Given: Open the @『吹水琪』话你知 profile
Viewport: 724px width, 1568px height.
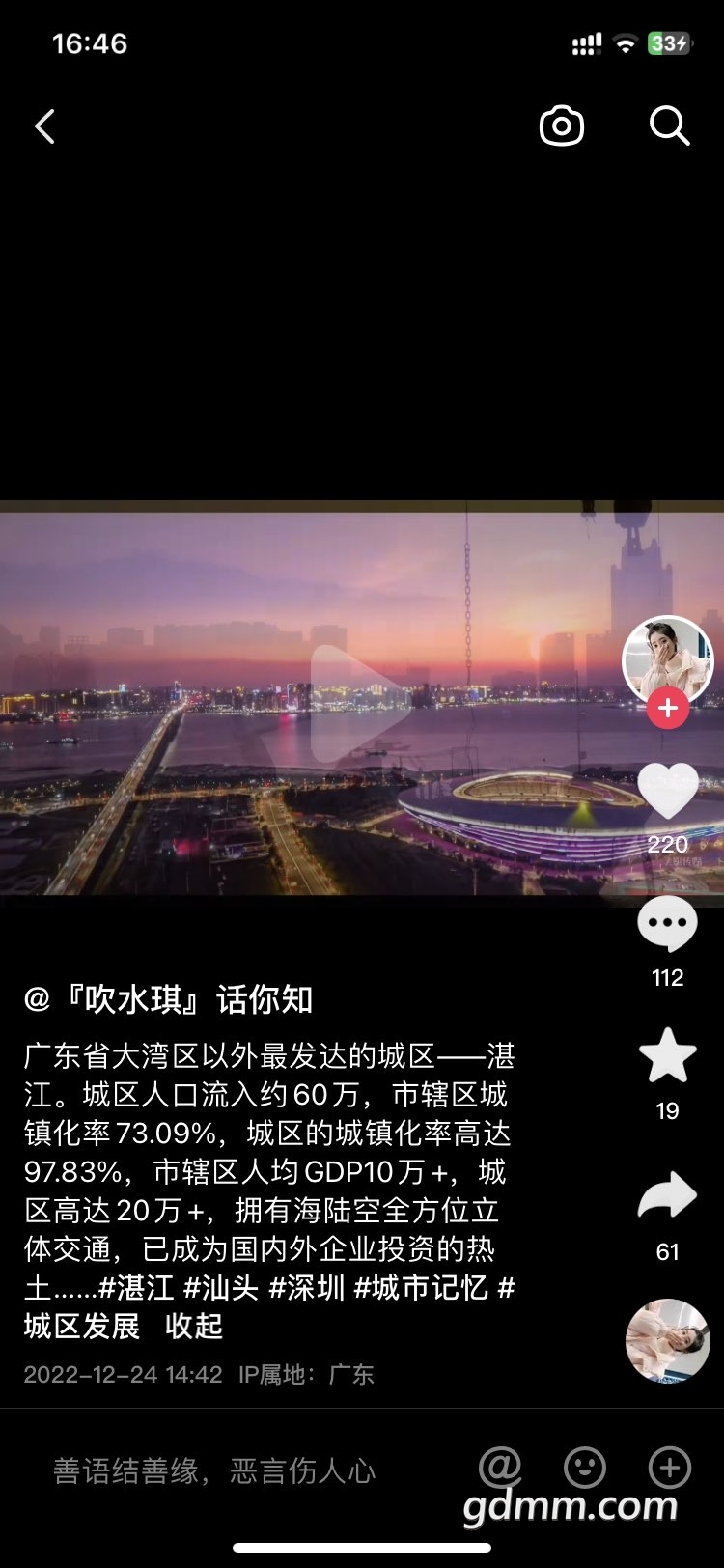Looking at the screenshot, I should pyautogui.click(x=168, y=999).
